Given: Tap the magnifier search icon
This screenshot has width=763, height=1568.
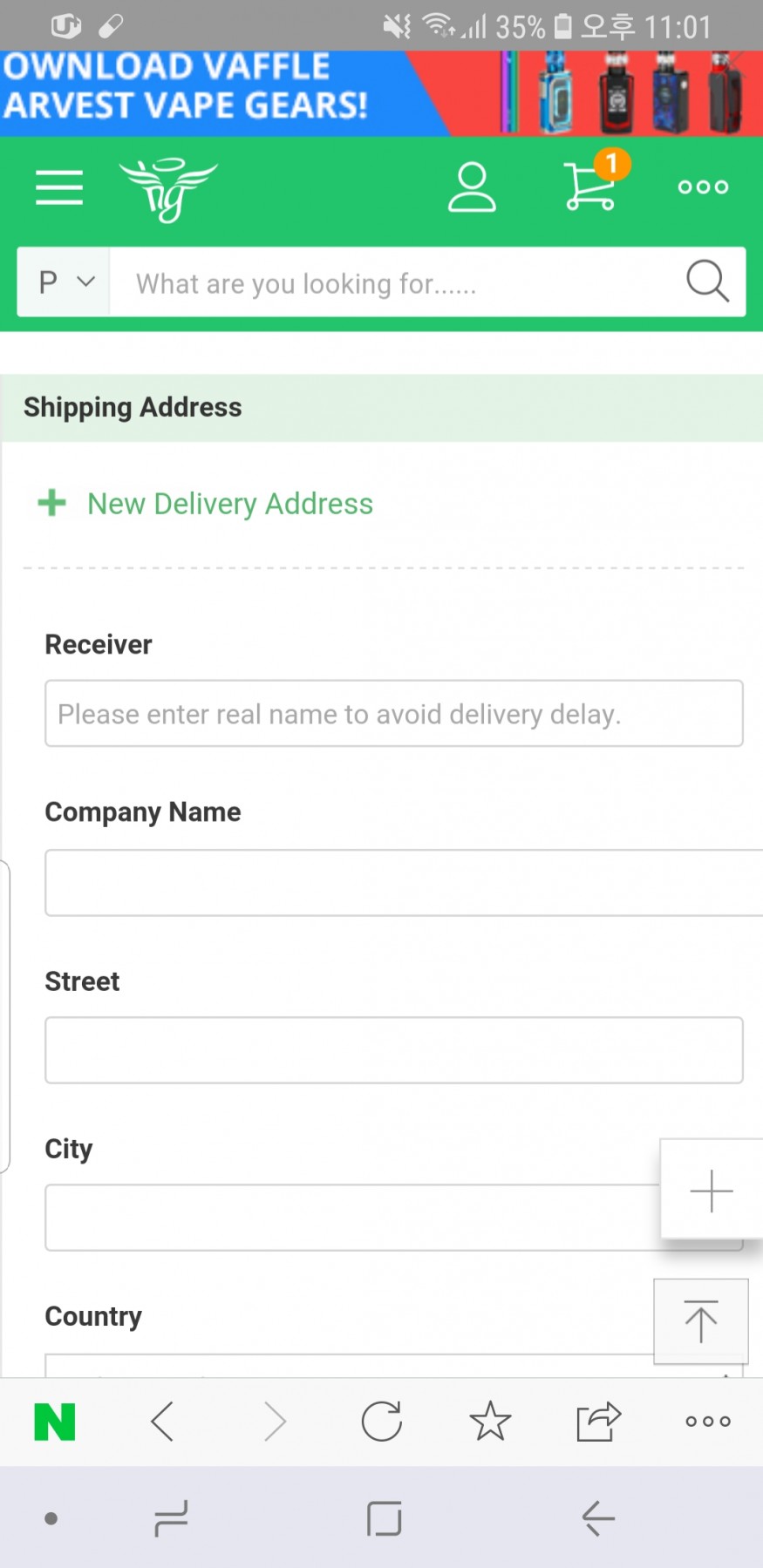Looking at the screenshot, I should coord(706,282).
